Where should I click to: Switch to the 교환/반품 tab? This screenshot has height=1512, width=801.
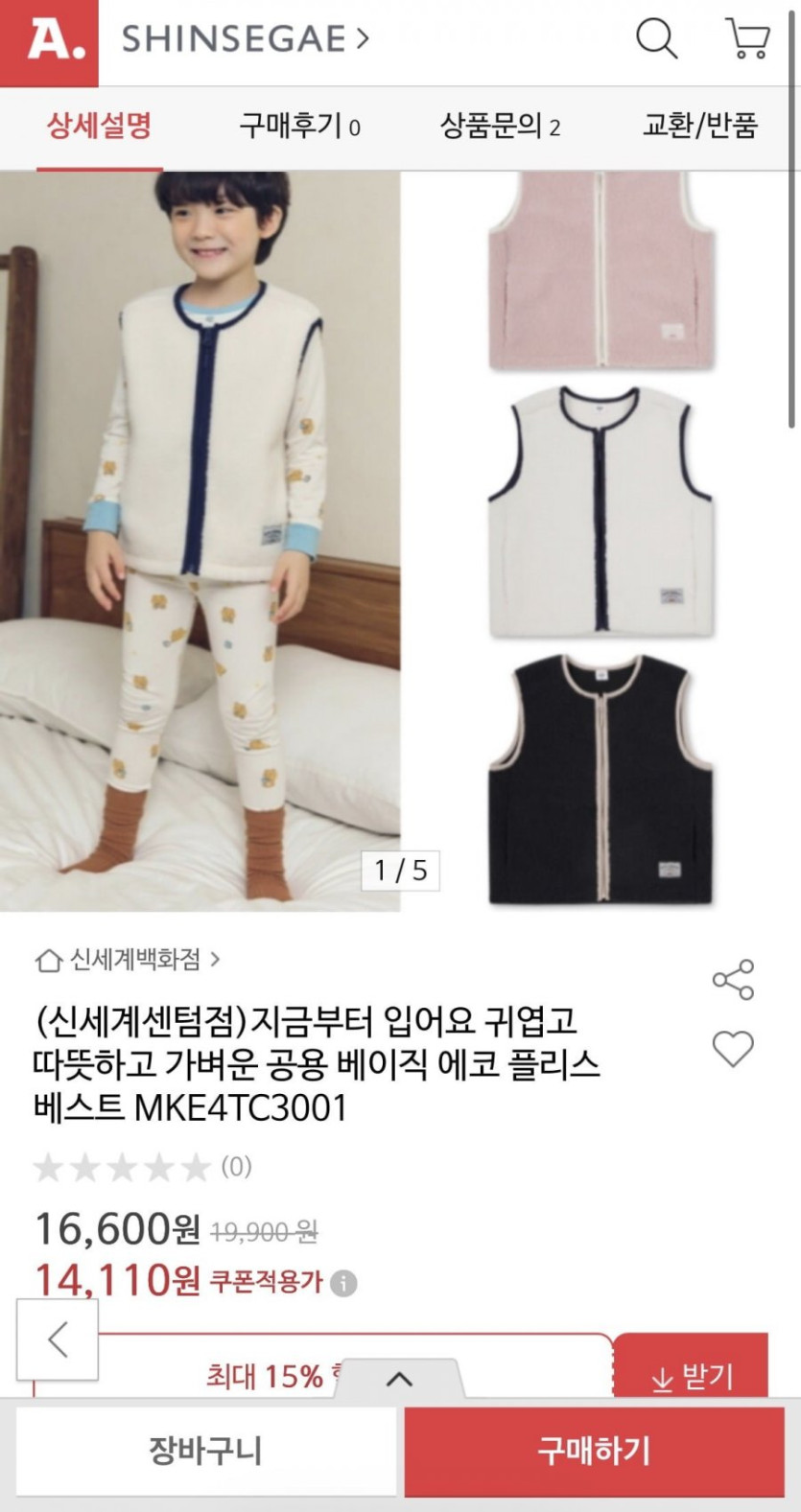[x=699, y=126]
